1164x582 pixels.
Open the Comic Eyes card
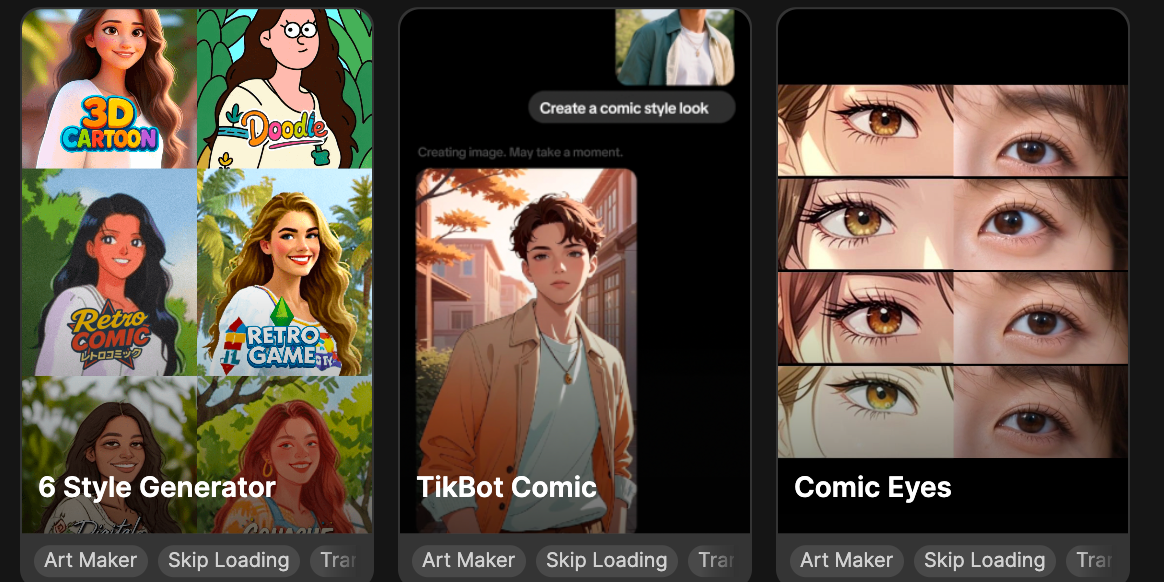(952, 270)
